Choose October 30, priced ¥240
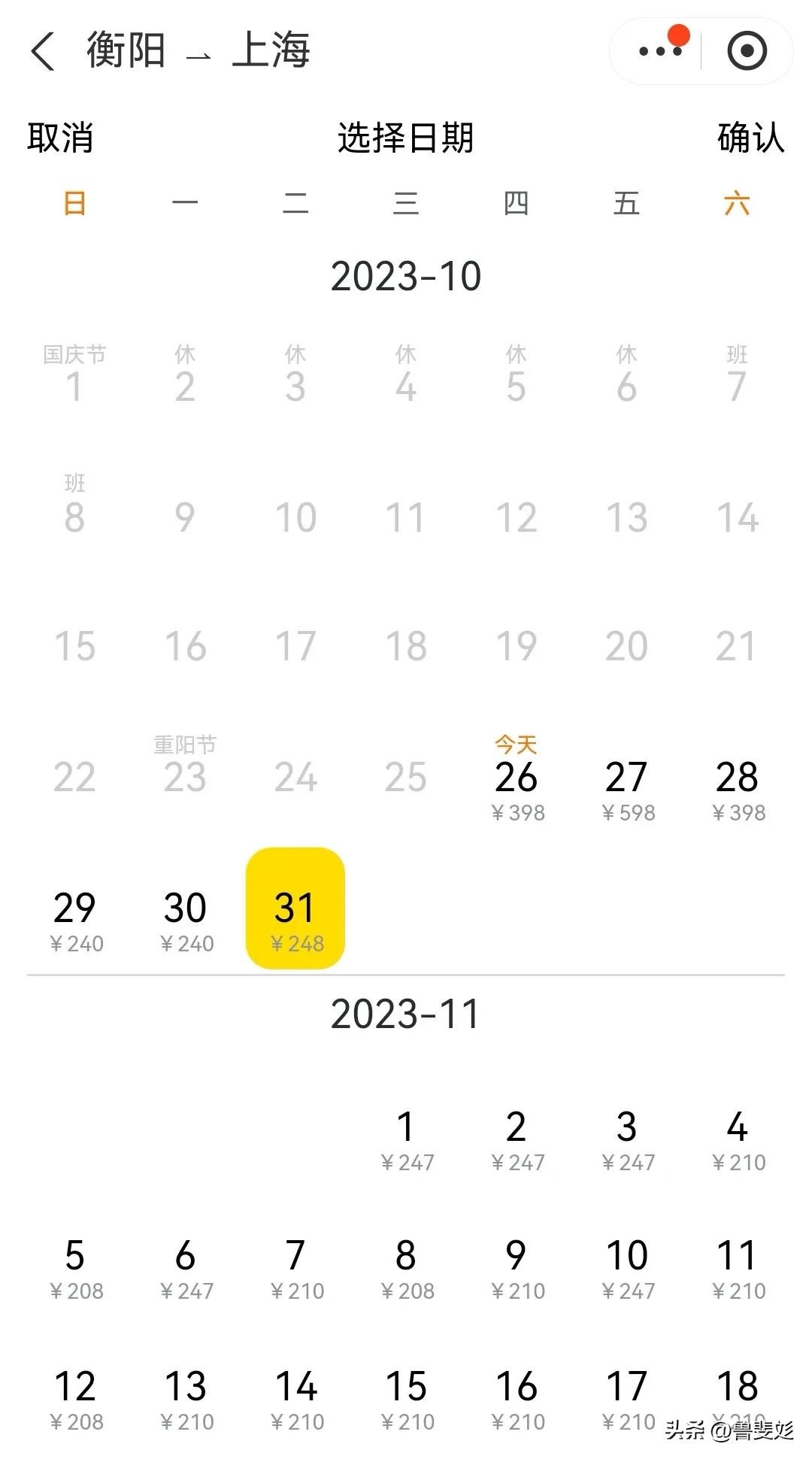 click(186, 919)
